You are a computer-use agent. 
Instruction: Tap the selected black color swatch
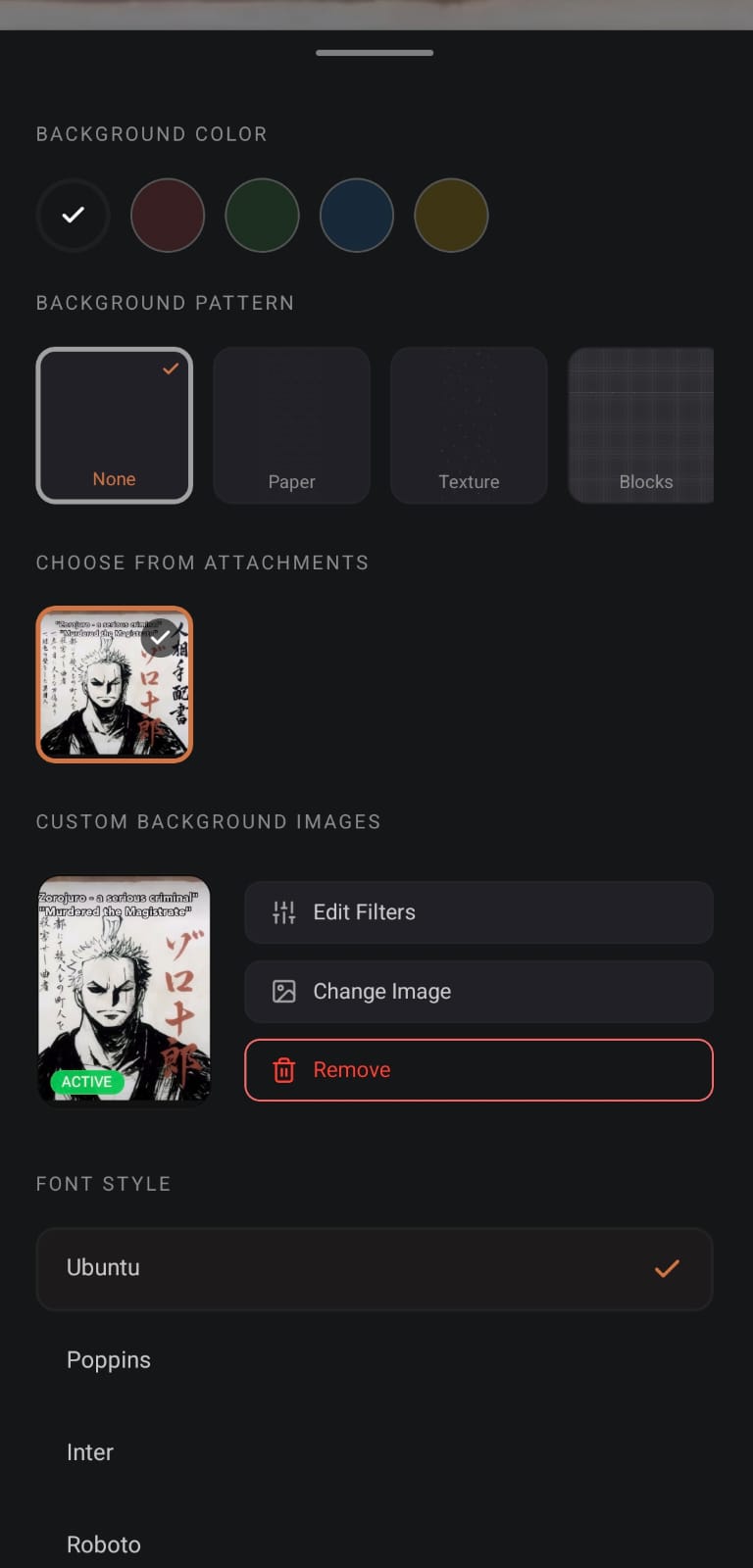73,215
